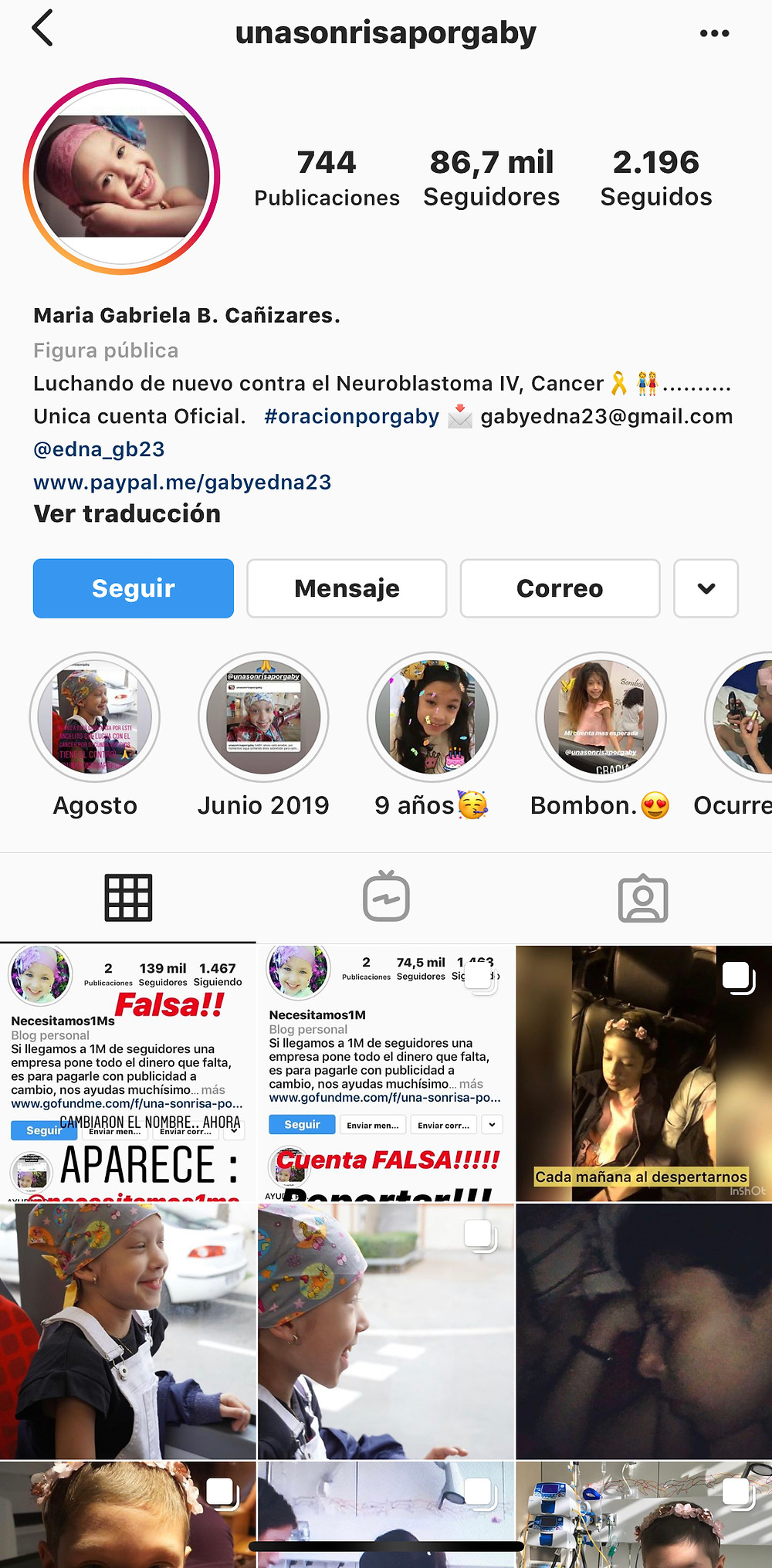This screenshot has width=772, height=1568.
Task: Open the Agosto story highlight
Action: [x=95, y=717]
